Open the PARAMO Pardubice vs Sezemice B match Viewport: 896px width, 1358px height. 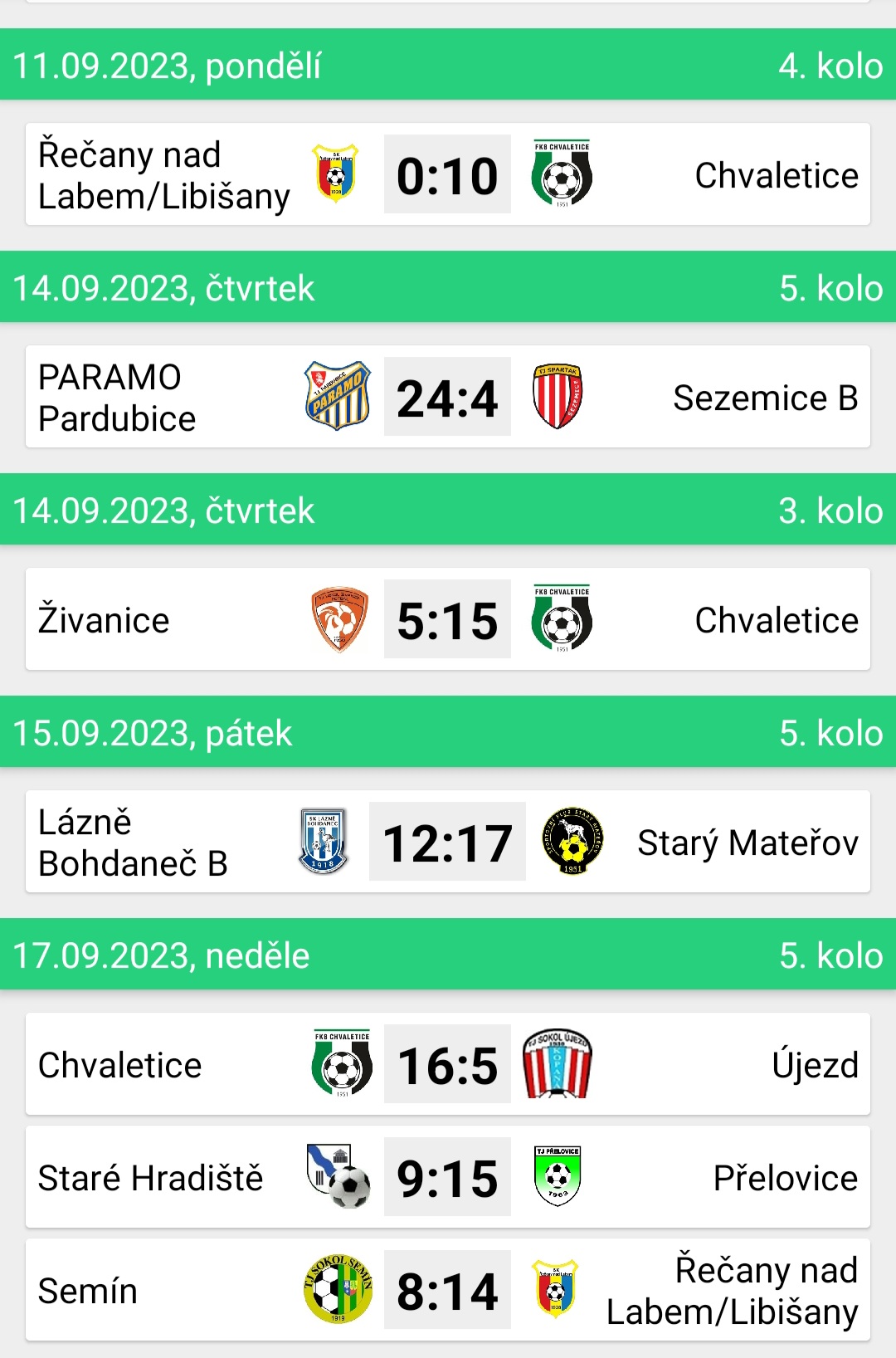[x=447, y=398]
